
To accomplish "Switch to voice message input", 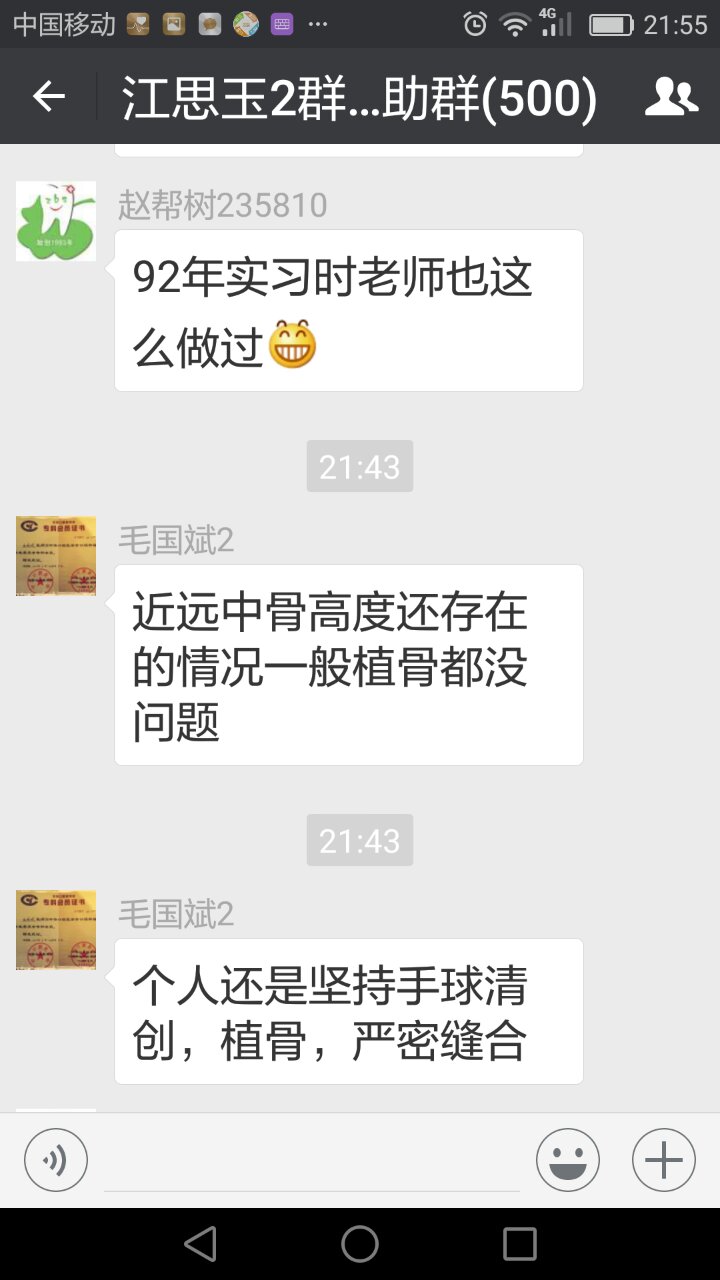I will click(x=56, y=1160).
